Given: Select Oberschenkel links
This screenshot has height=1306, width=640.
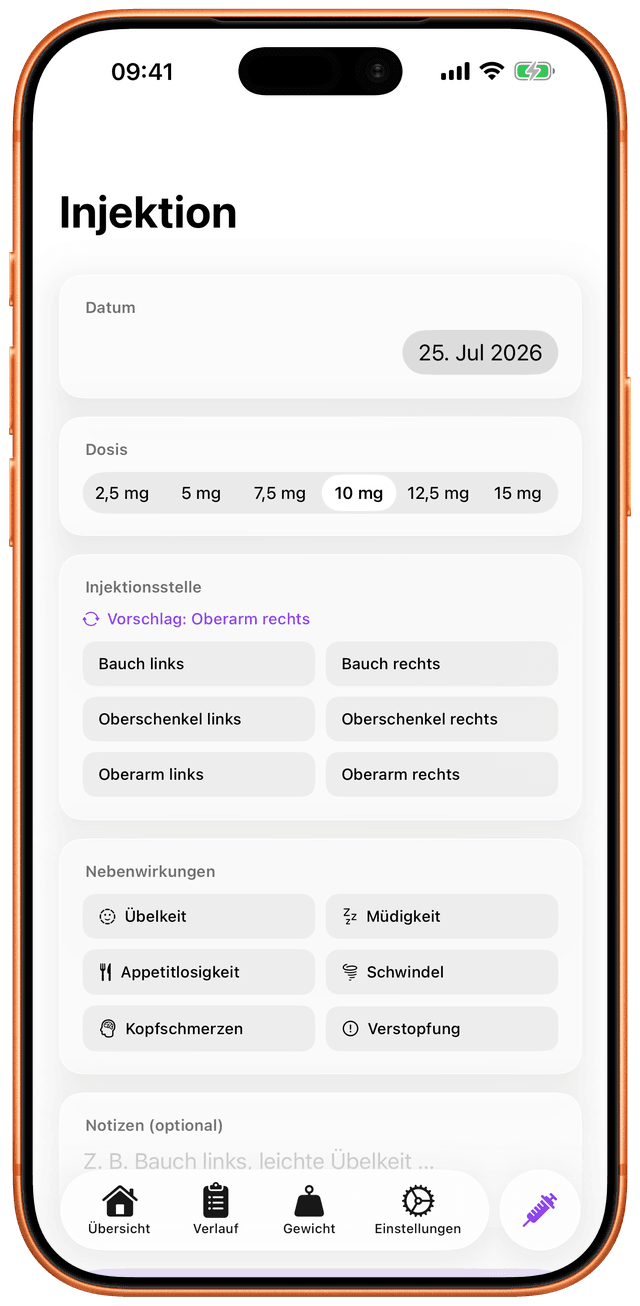Looking at the screenshot, I should click(x=199, y=719).
